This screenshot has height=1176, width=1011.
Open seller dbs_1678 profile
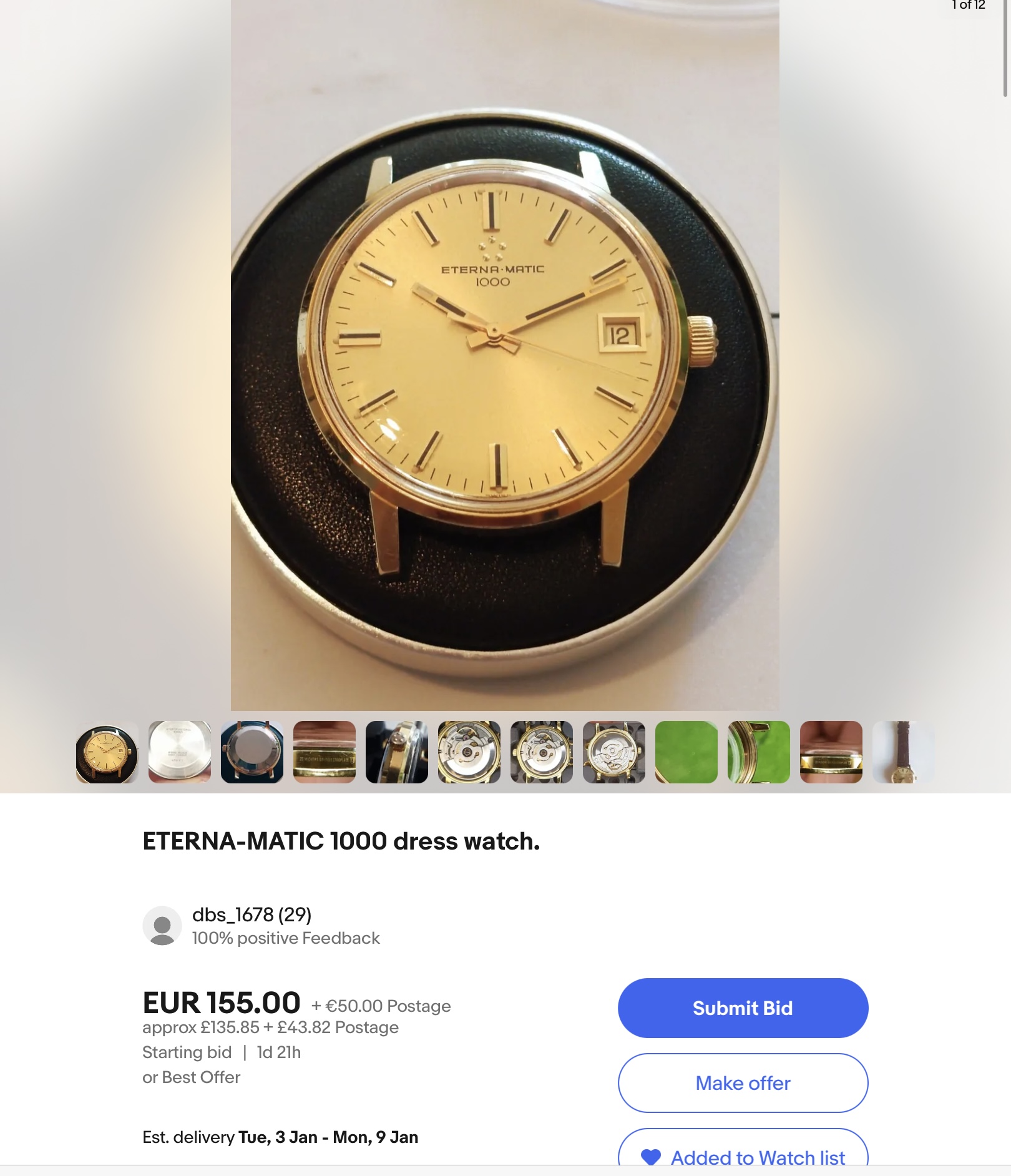point(251,914)
